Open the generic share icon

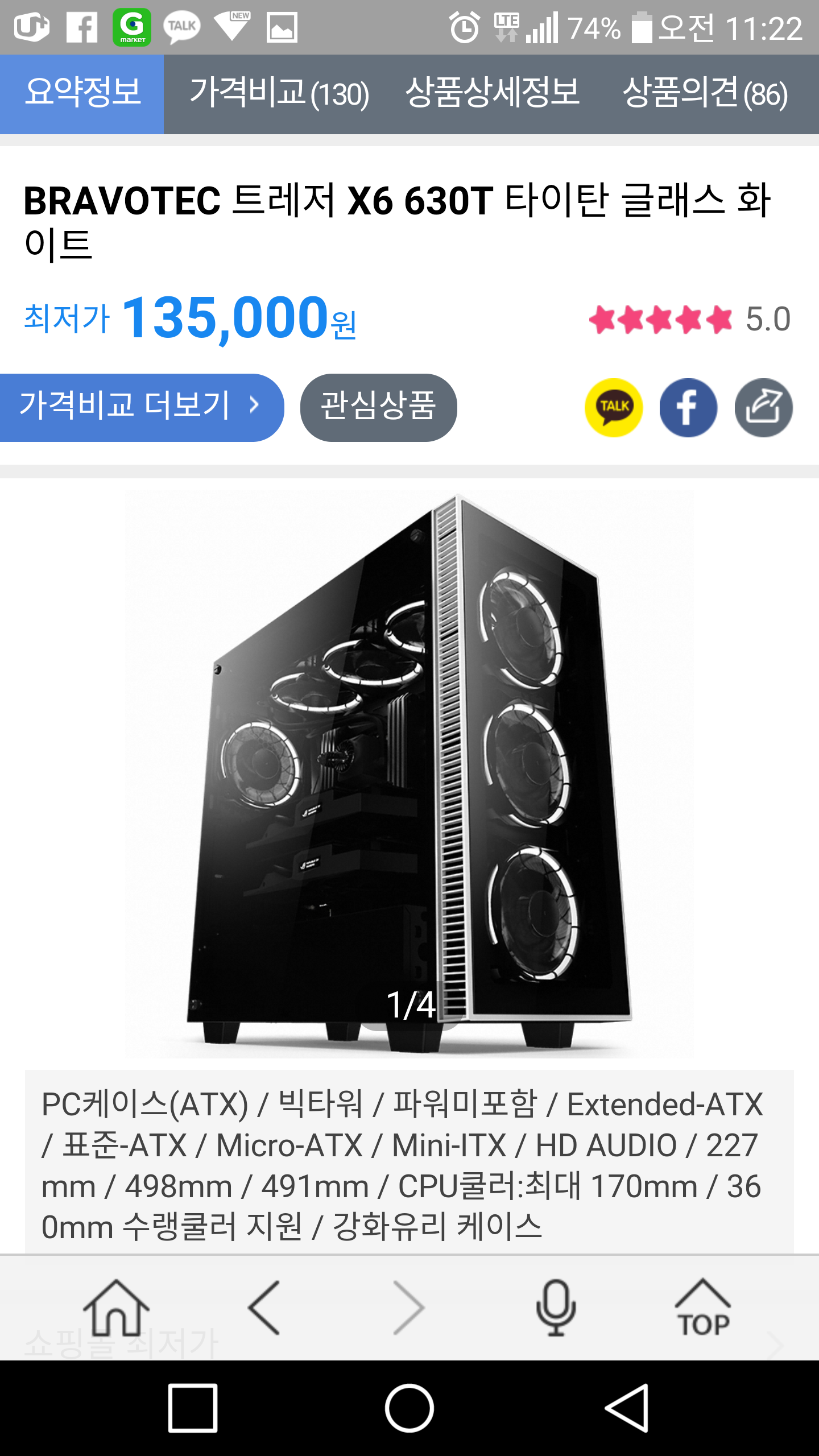(x=763, y=407)
